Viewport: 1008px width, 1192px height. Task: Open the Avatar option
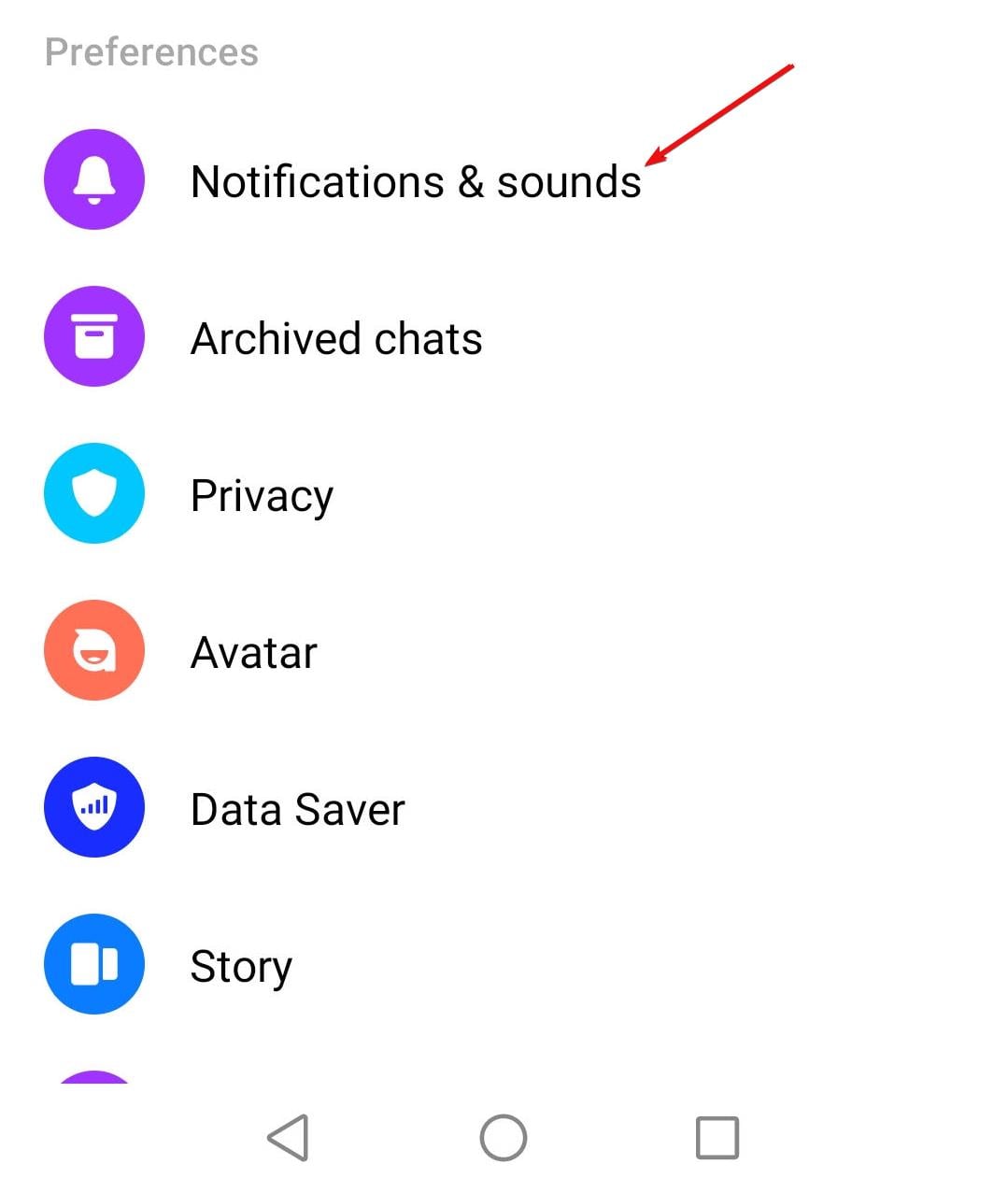point(254,652)
